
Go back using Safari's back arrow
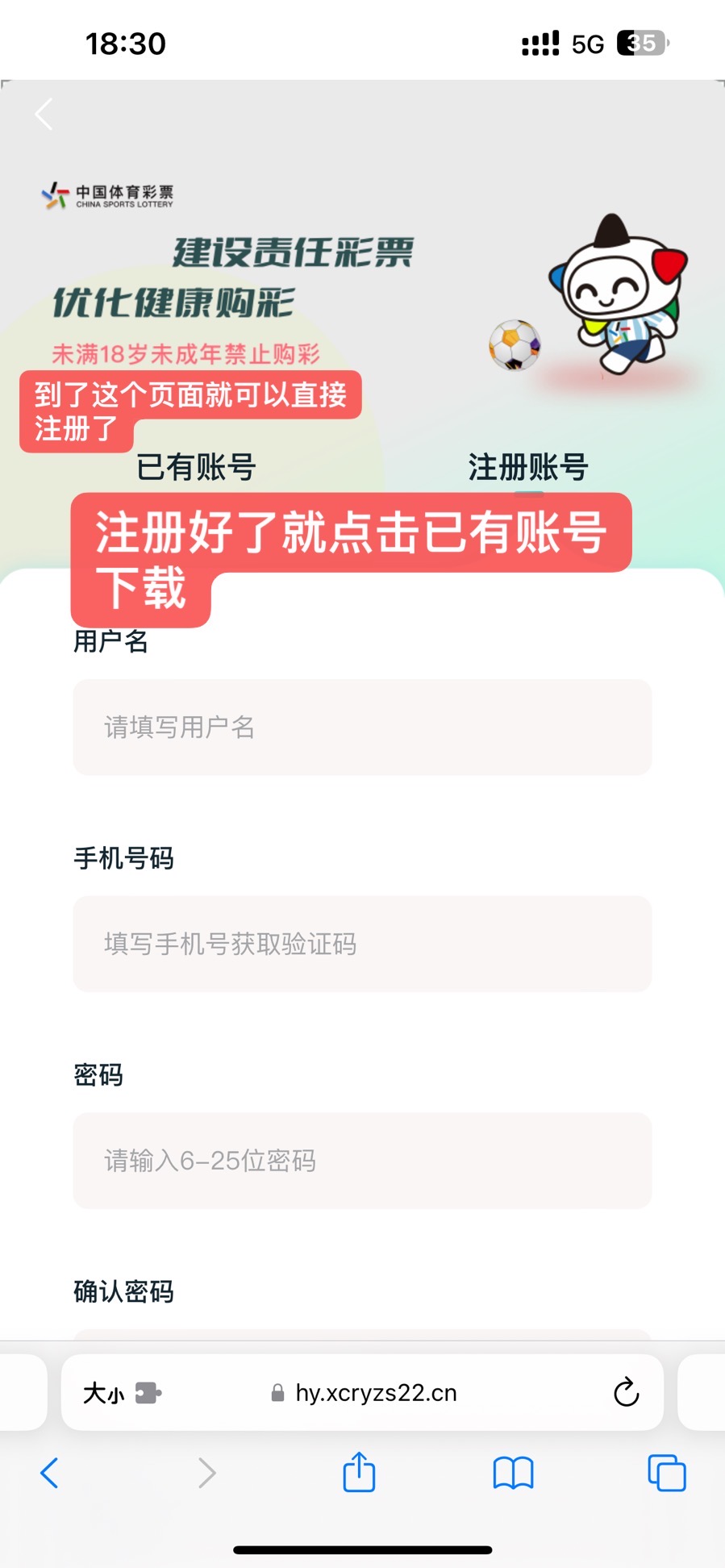tap(50, 1472)
